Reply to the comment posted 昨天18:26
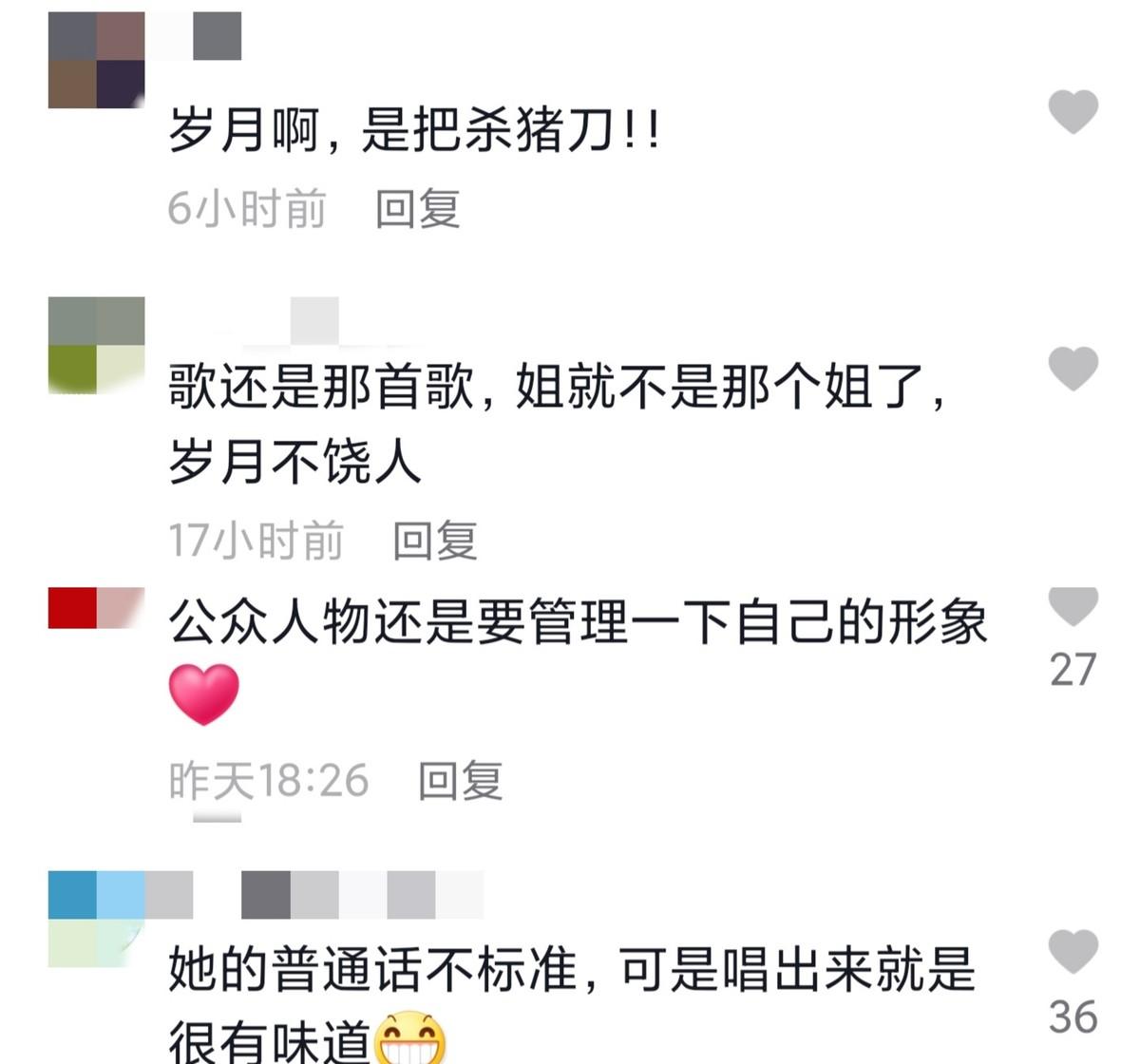1140x1064 pixels. [x=460, y=781]
